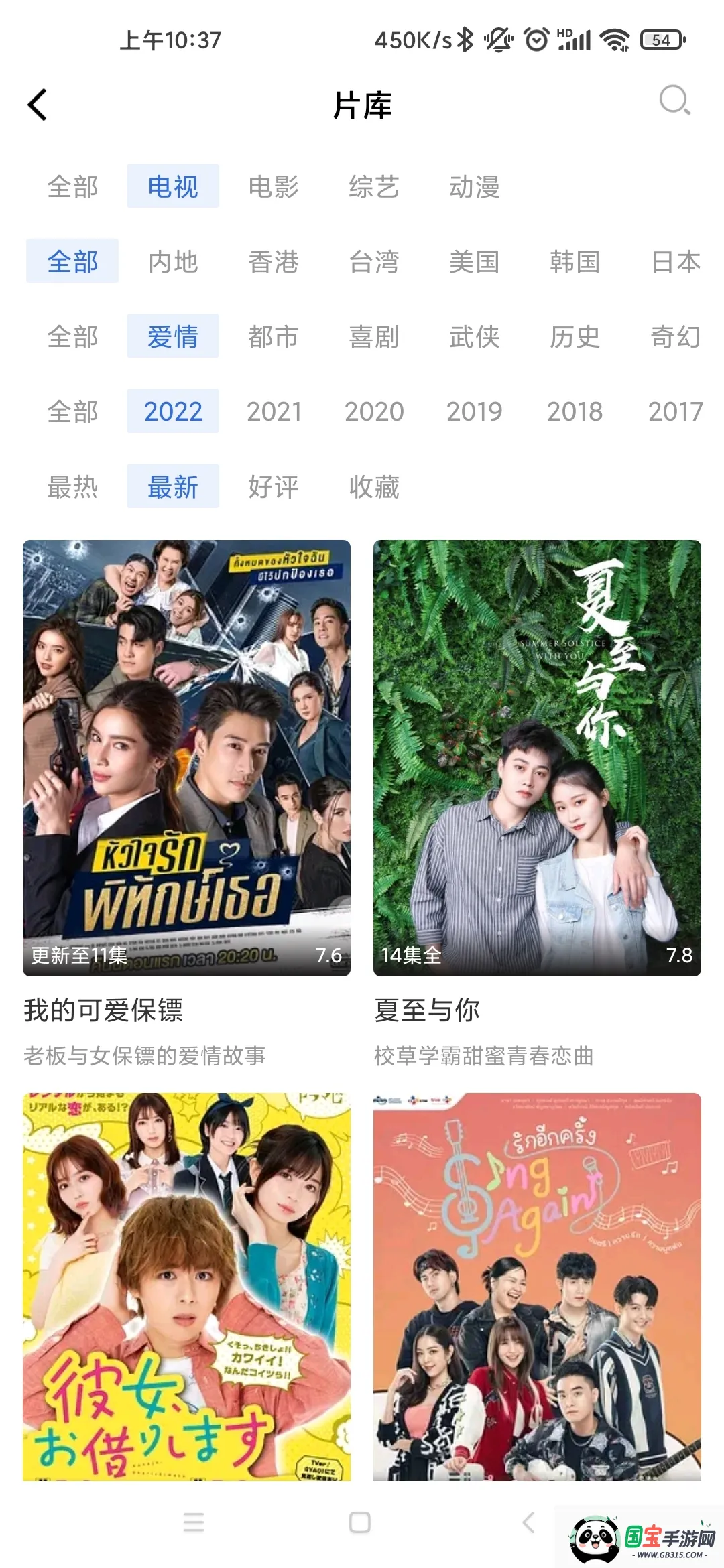Tap the system home button
Image resolution: width=724 pixels, height=1568 pixels.
point(360,1522)
